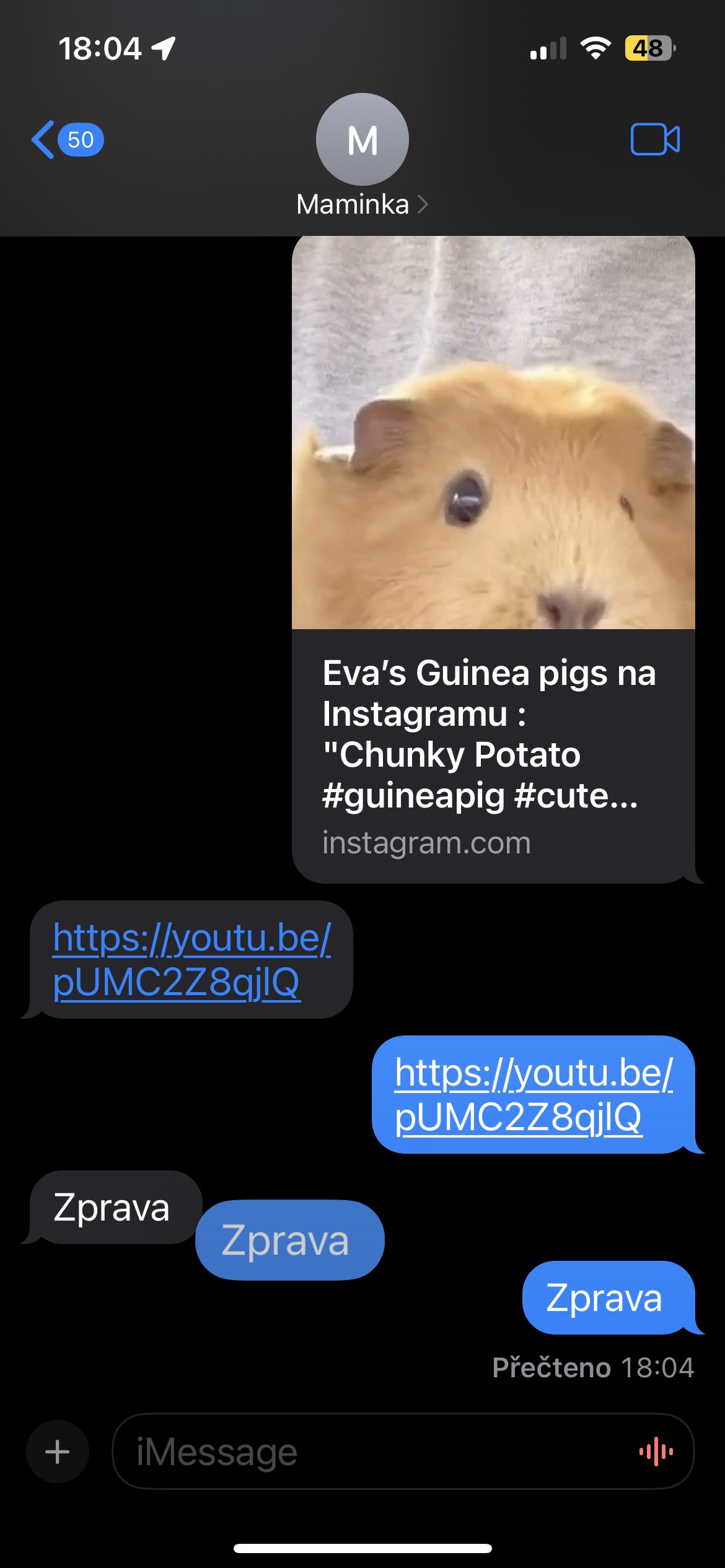Open the received youtu.be link

[191, 959]
